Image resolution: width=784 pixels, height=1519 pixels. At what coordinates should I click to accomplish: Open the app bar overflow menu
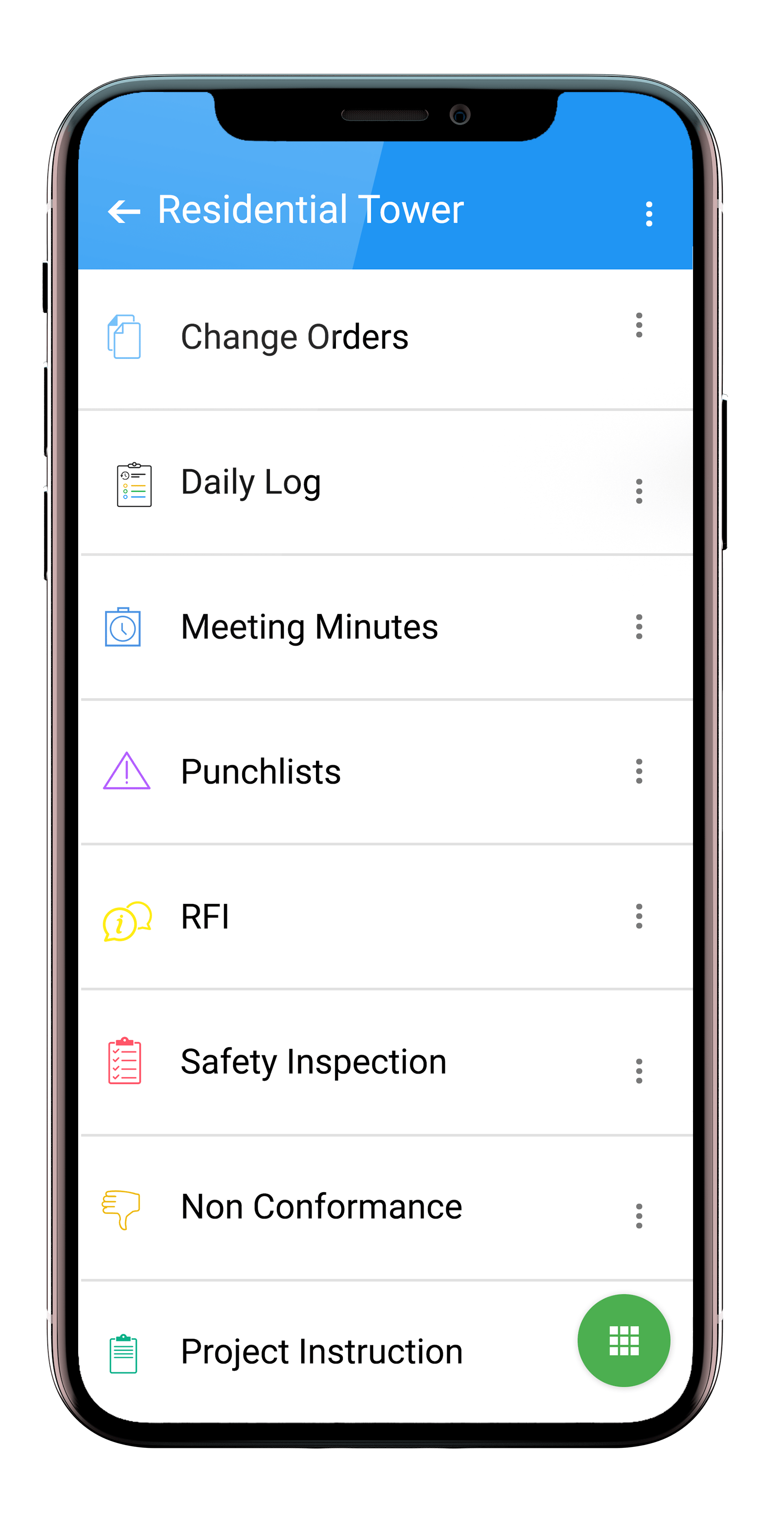[649, 214]
